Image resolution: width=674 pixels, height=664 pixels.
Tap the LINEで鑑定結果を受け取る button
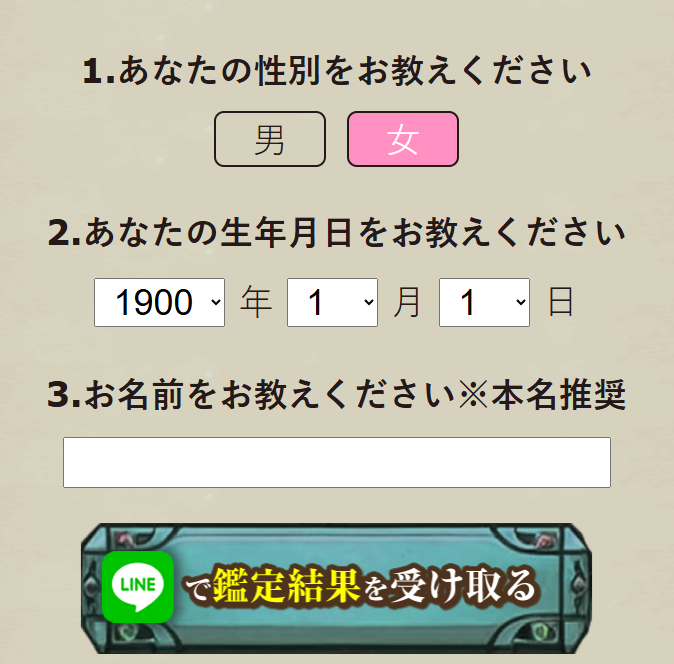click(337, 587)
